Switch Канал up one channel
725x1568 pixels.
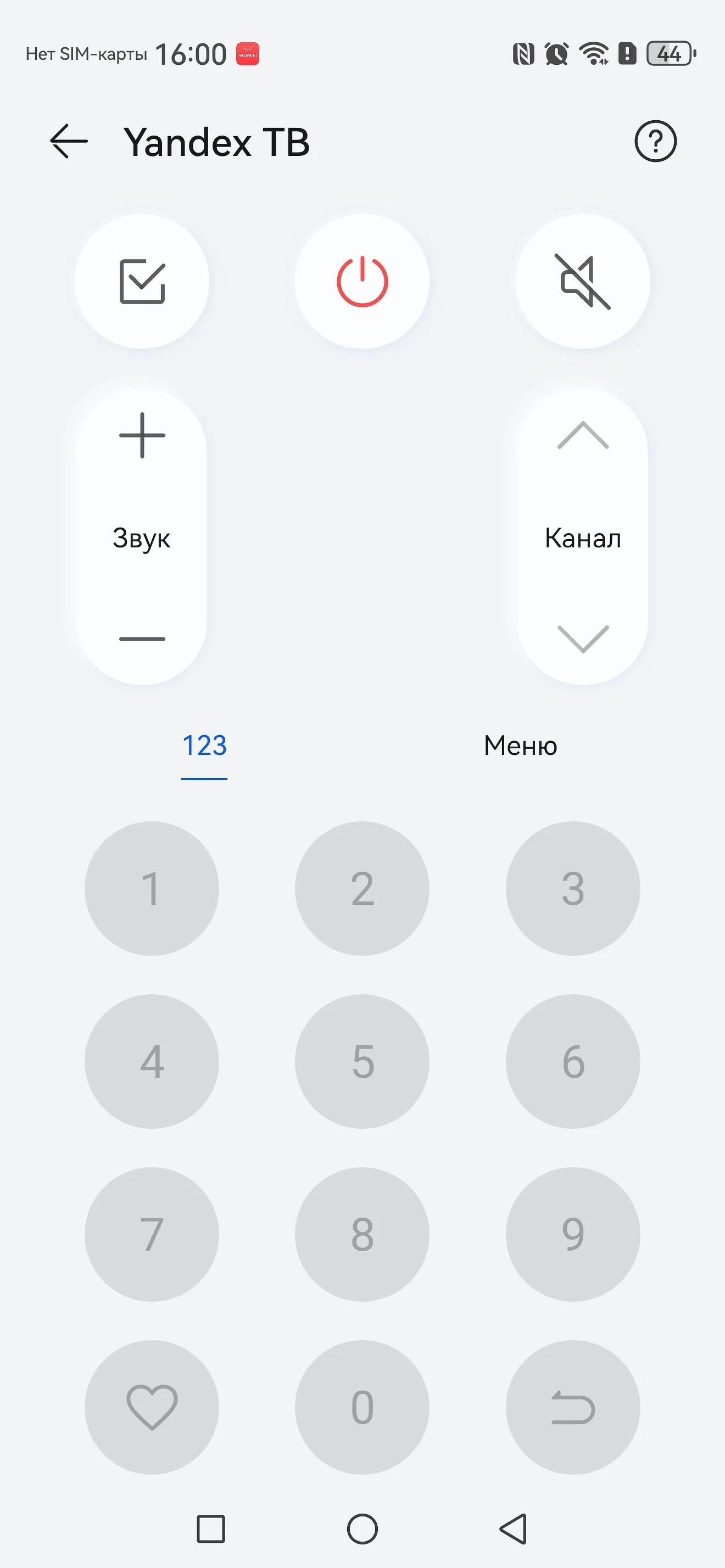click(x=583, y=435)
